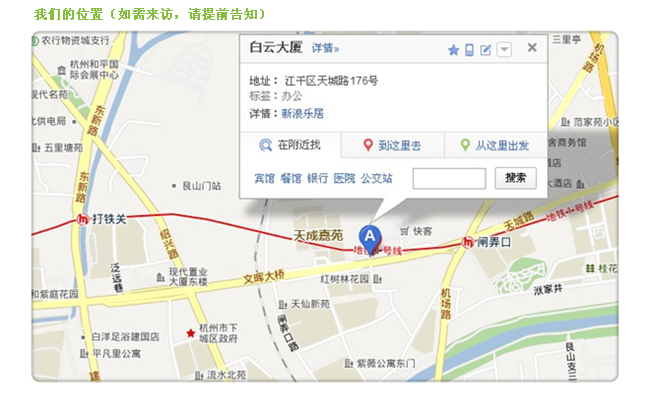The image size is (650, 413).
Task: Tap the edit pencil icon in info window
Action: (x=486, y=49)
